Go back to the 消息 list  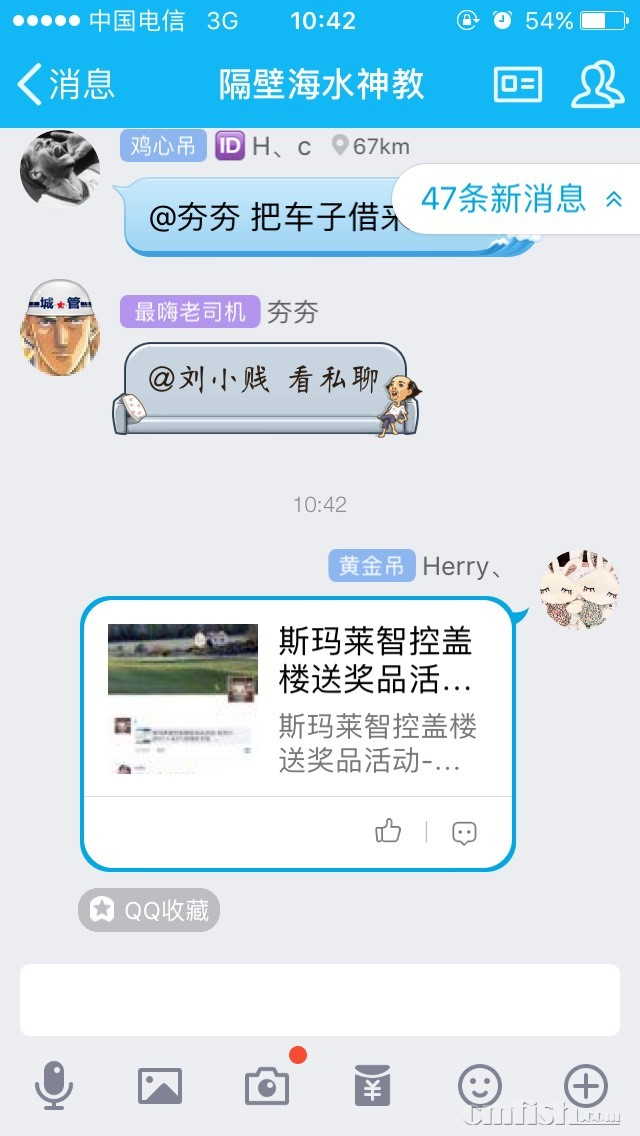[66, 84]
